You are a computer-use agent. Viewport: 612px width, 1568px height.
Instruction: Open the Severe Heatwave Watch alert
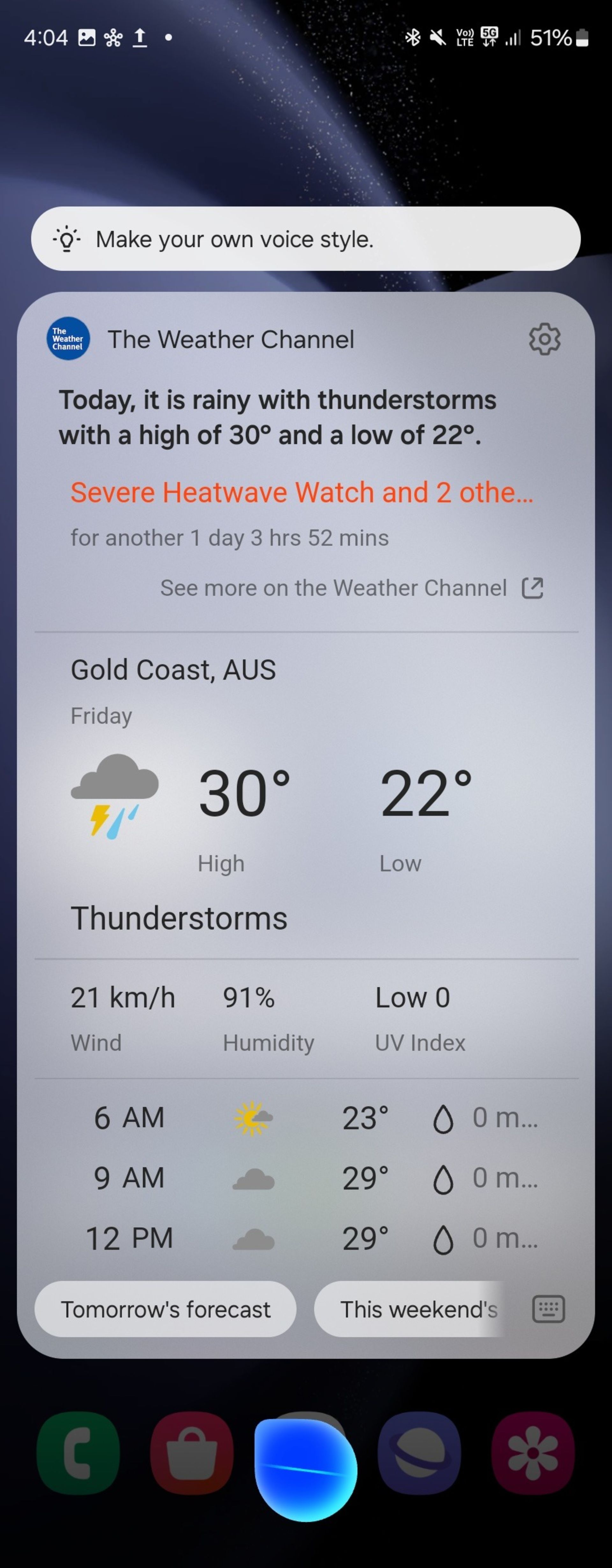coord(302,492)
